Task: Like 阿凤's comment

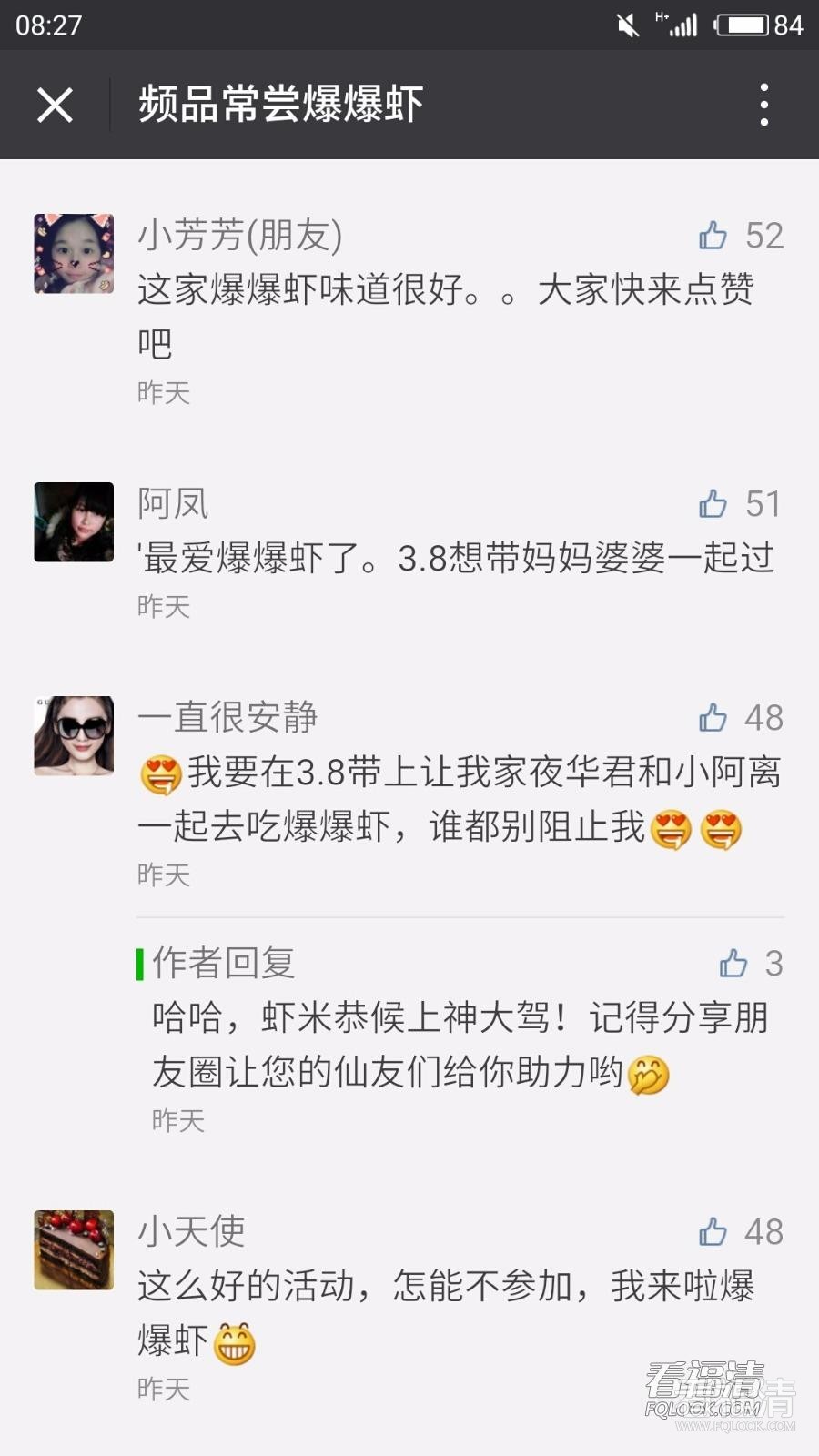Action: point(713,504)
